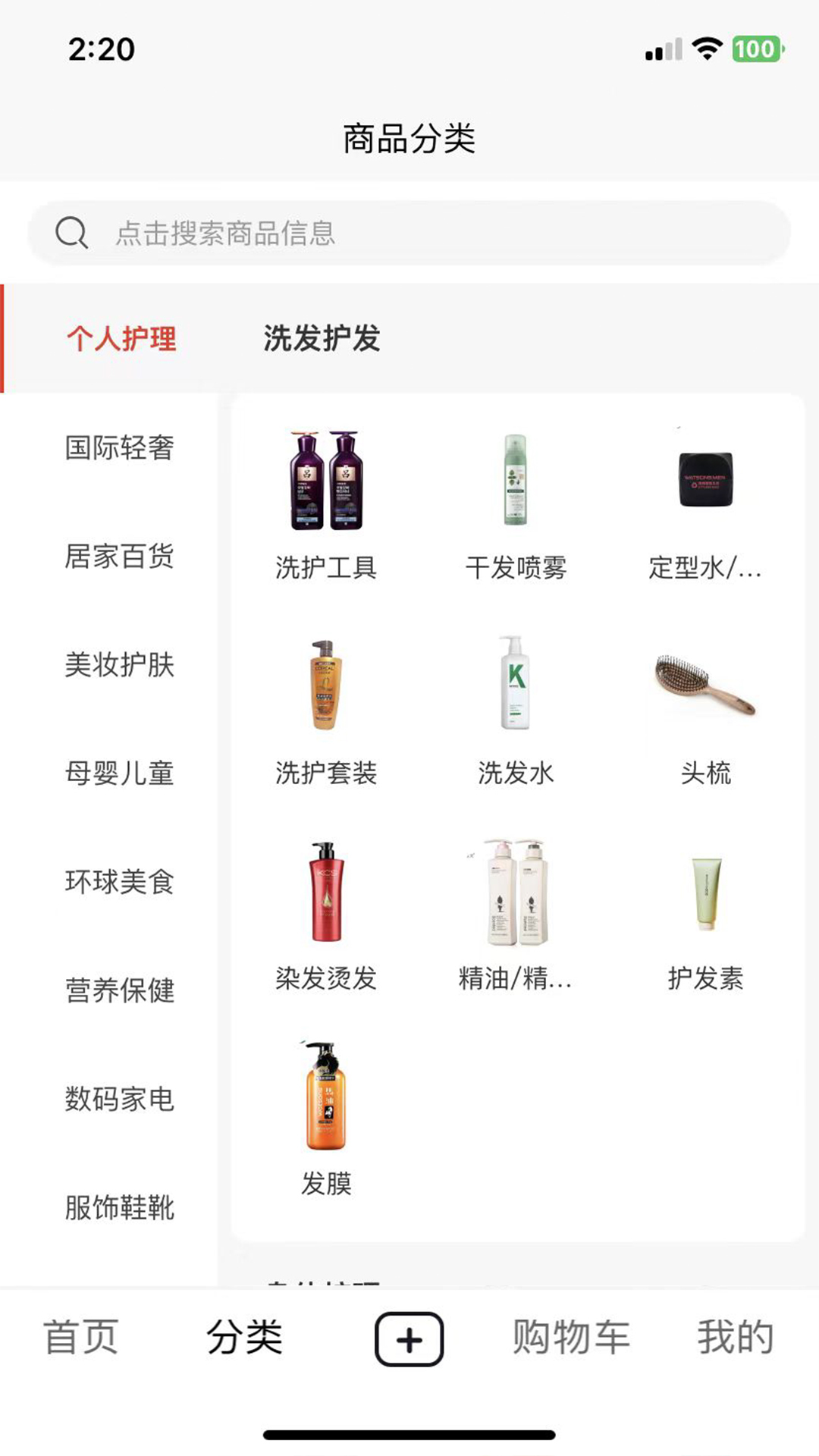Open the 购物车 shopping cart
The image size is (819, 1456).
click(x=570, y=1337)
